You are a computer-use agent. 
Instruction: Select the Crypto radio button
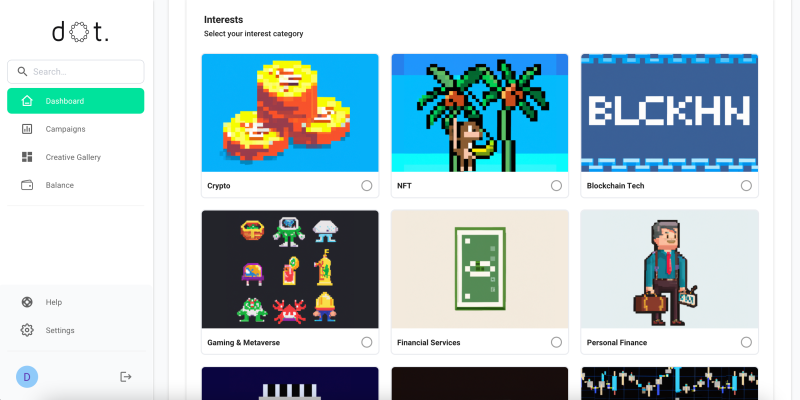[x=367, y=186]
